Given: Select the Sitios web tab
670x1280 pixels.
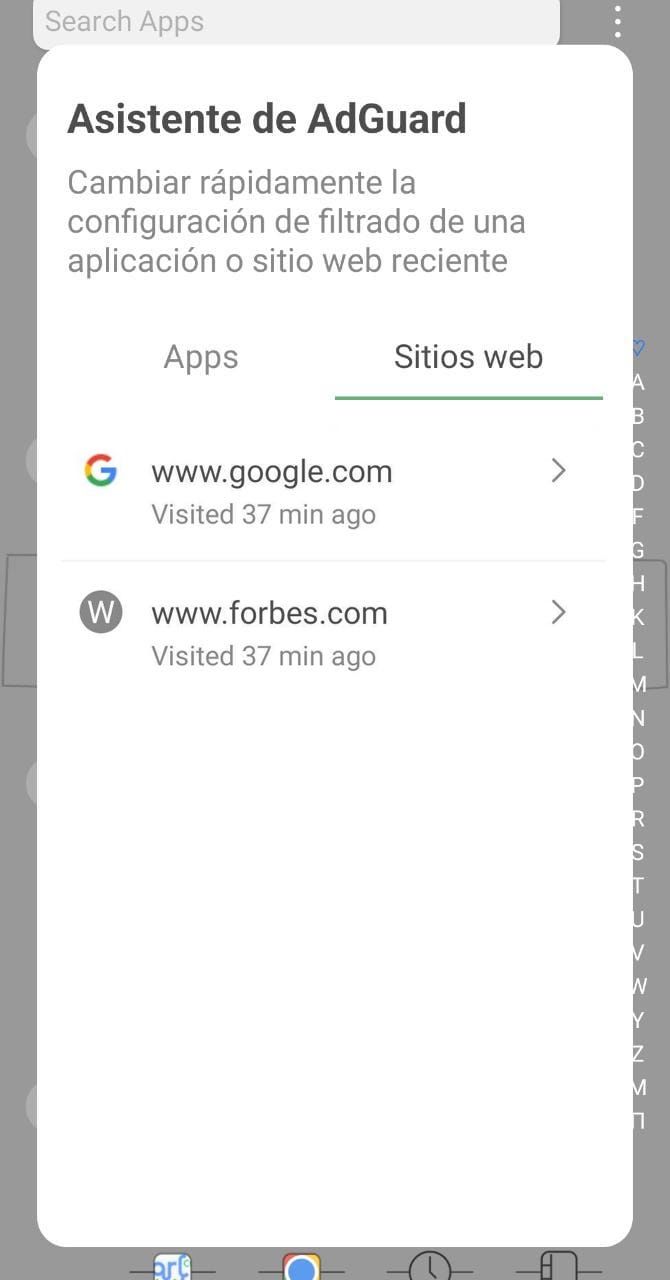Looking at the screenshot, I should (x=469, y=358).
